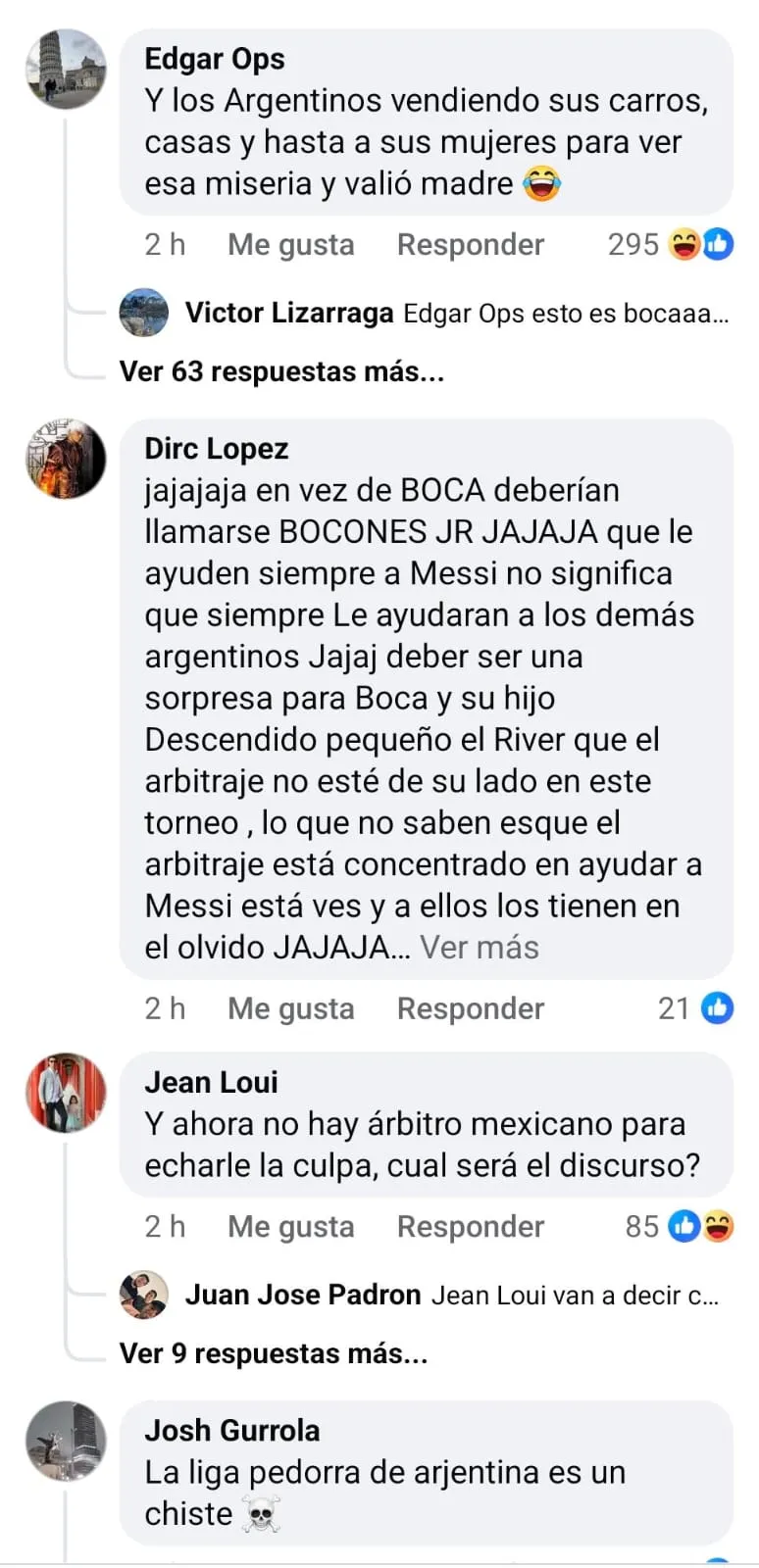Open Josh Gurrola's profile name
The image size is (759, 1568).
click(x=231, y=1430)
